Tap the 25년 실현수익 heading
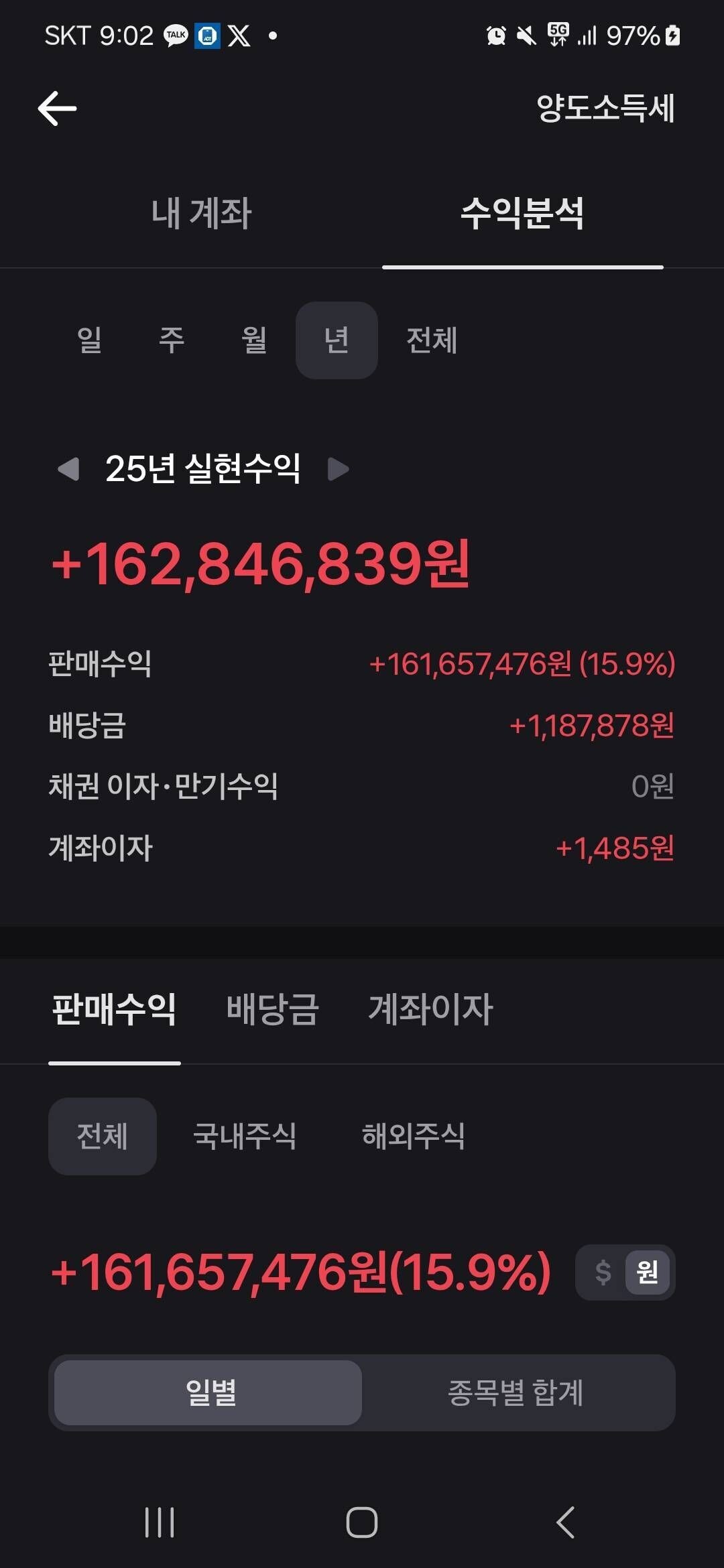 pos(203,469)
